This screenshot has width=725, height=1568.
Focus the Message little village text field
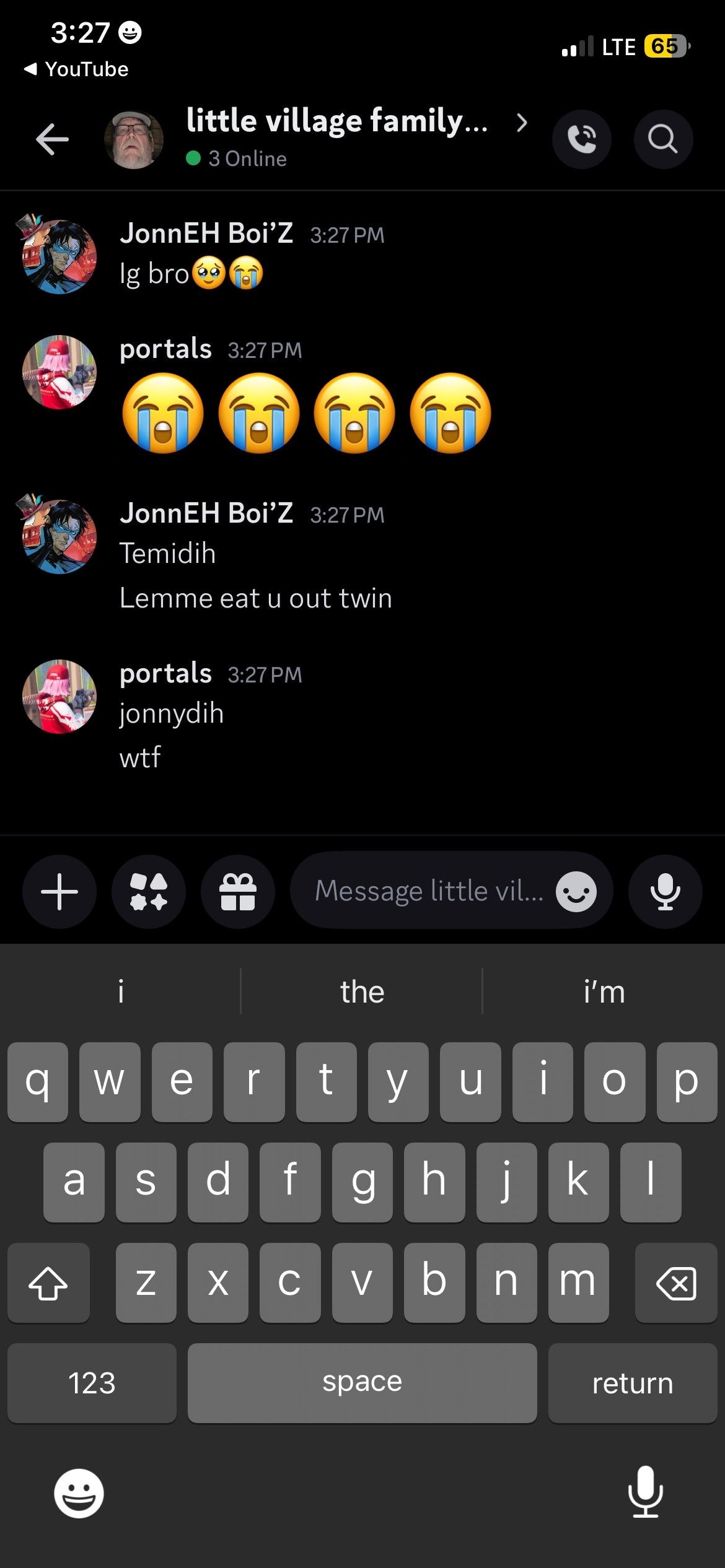click(428, 892)
